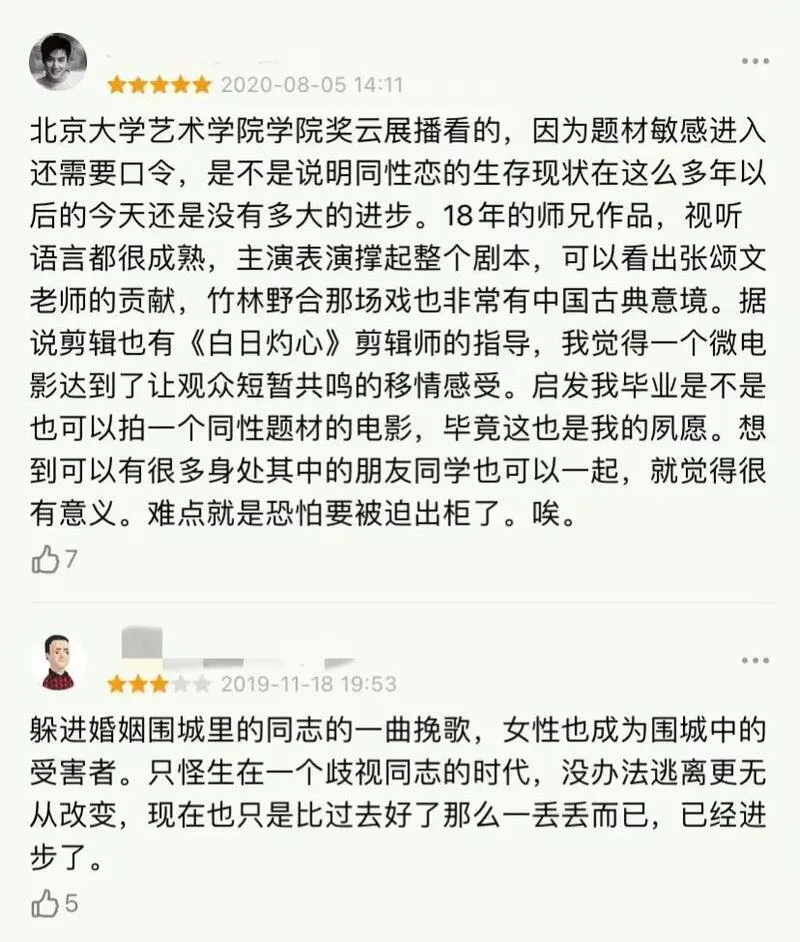Image resolution: width=800 pixels, height=942 pixels.
Task: Like the 2020-08-05 review with 7 likes
Action: coord(46,560)
